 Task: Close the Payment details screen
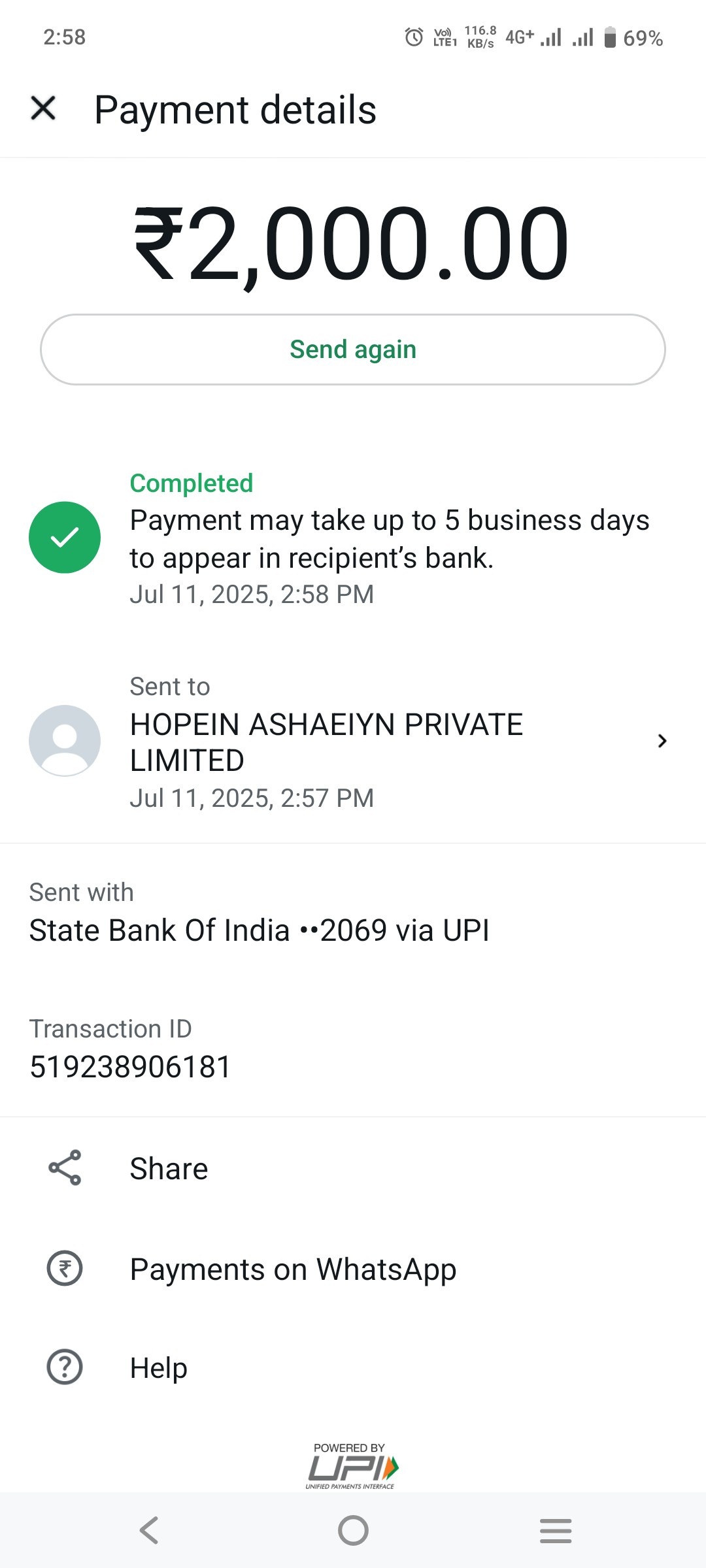coord(43,108)
